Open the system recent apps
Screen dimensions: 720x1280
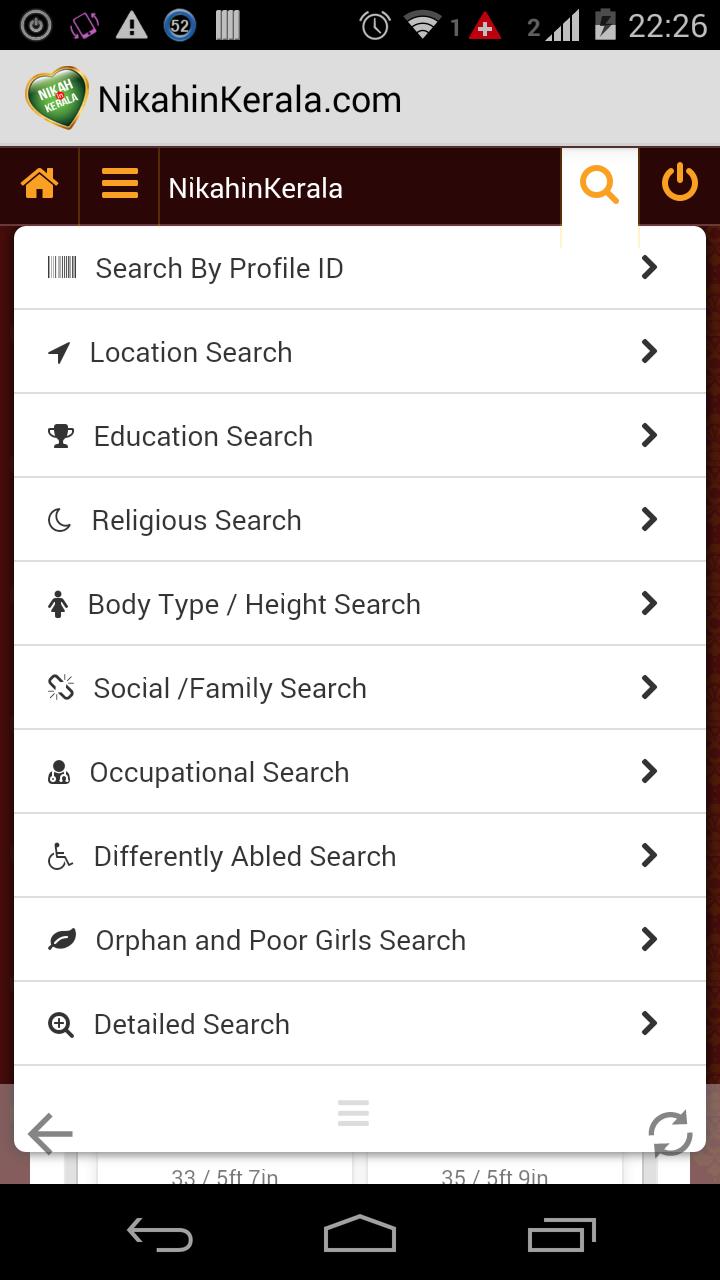click(x=561, y=1235)
